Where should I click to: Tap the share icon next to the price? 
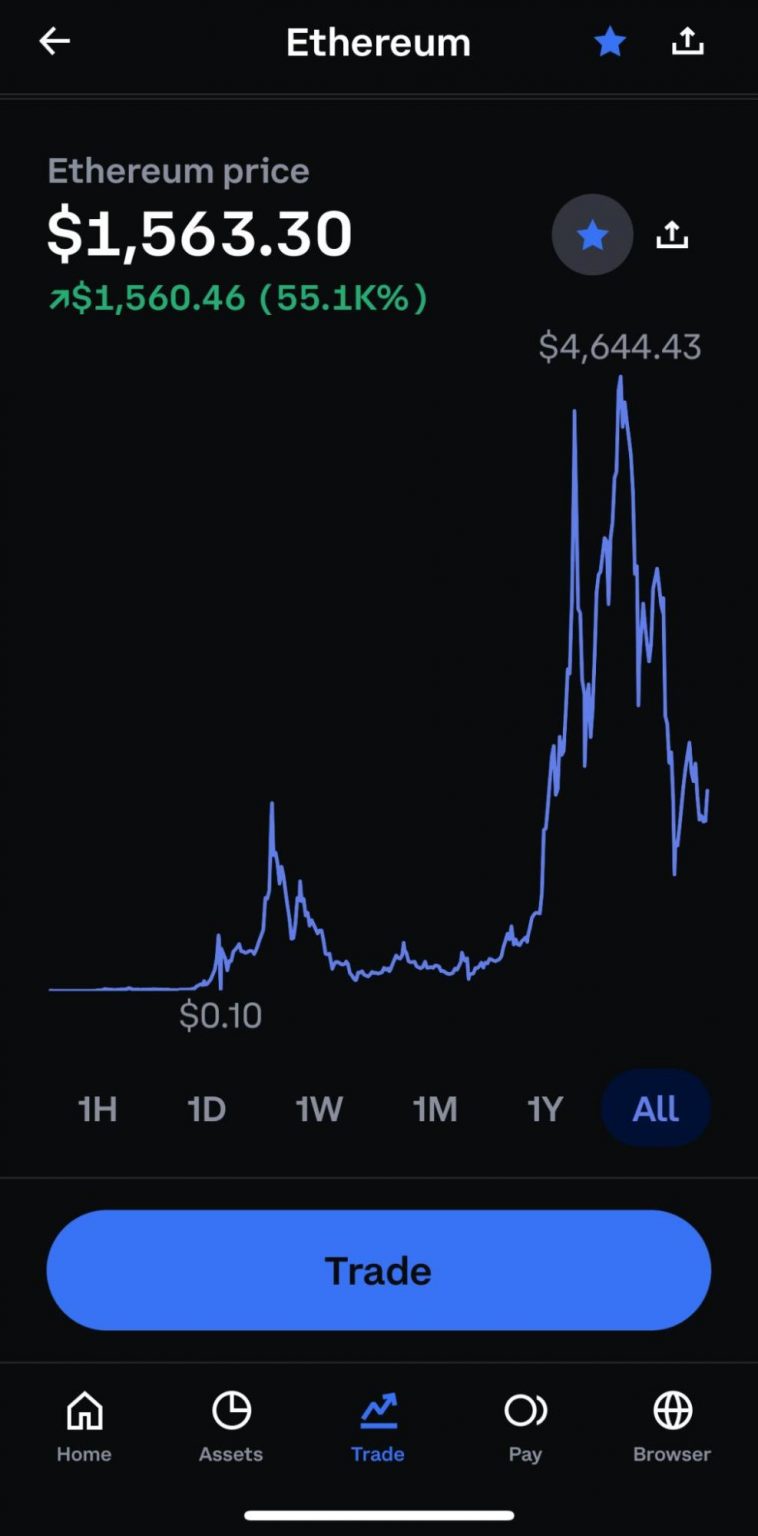pos(672,235)
